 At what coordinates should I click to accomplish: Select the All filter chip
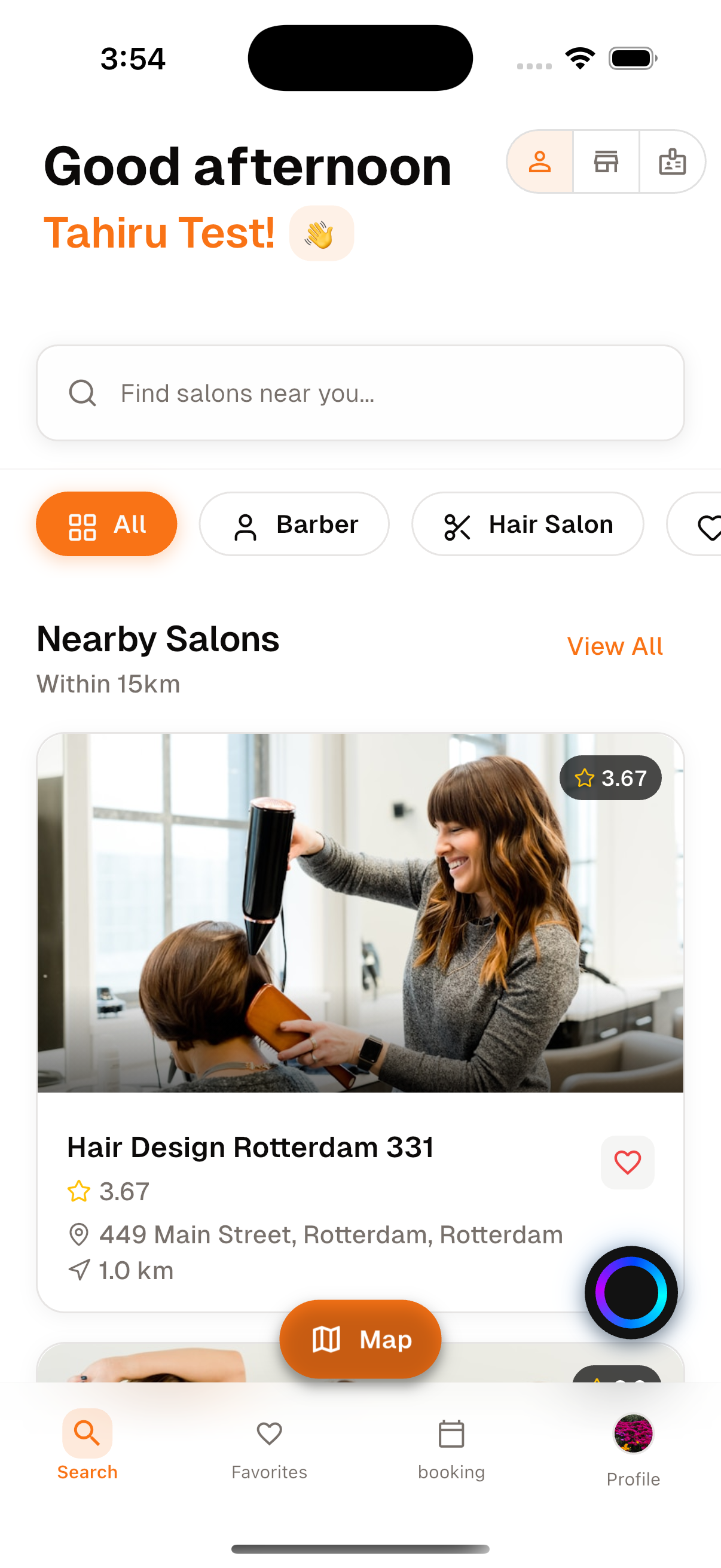(106, 524)
